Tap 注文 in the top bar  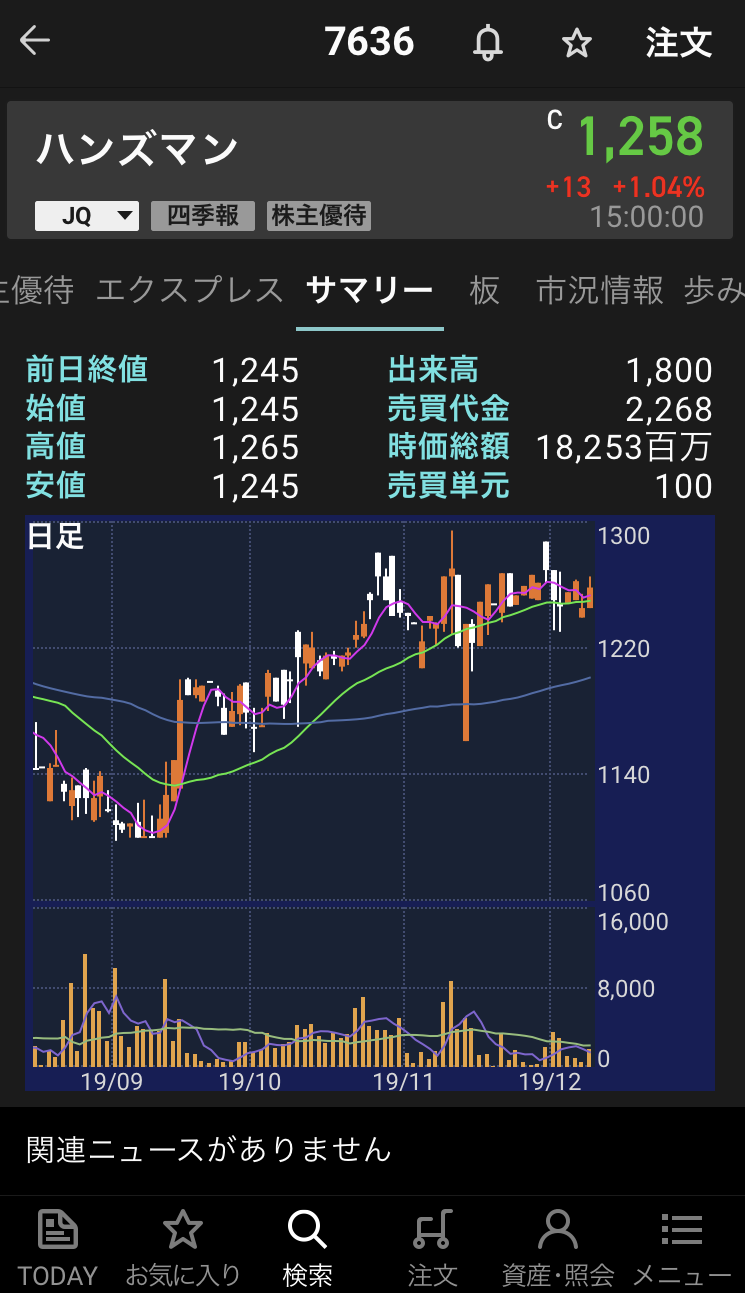(x=678, y=42)
